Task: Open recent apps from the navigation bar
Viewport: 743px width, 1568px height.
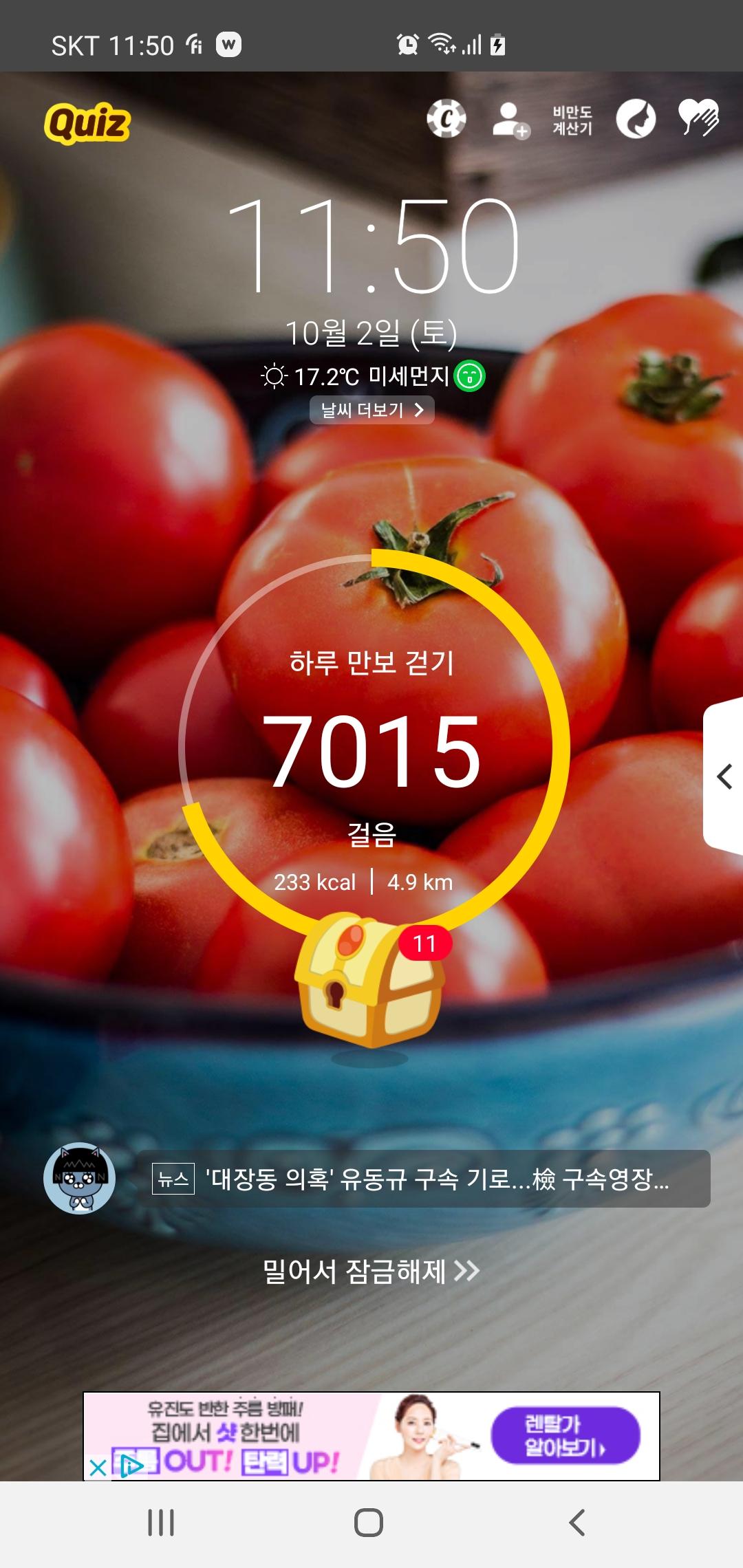Action: point(161,1523)
